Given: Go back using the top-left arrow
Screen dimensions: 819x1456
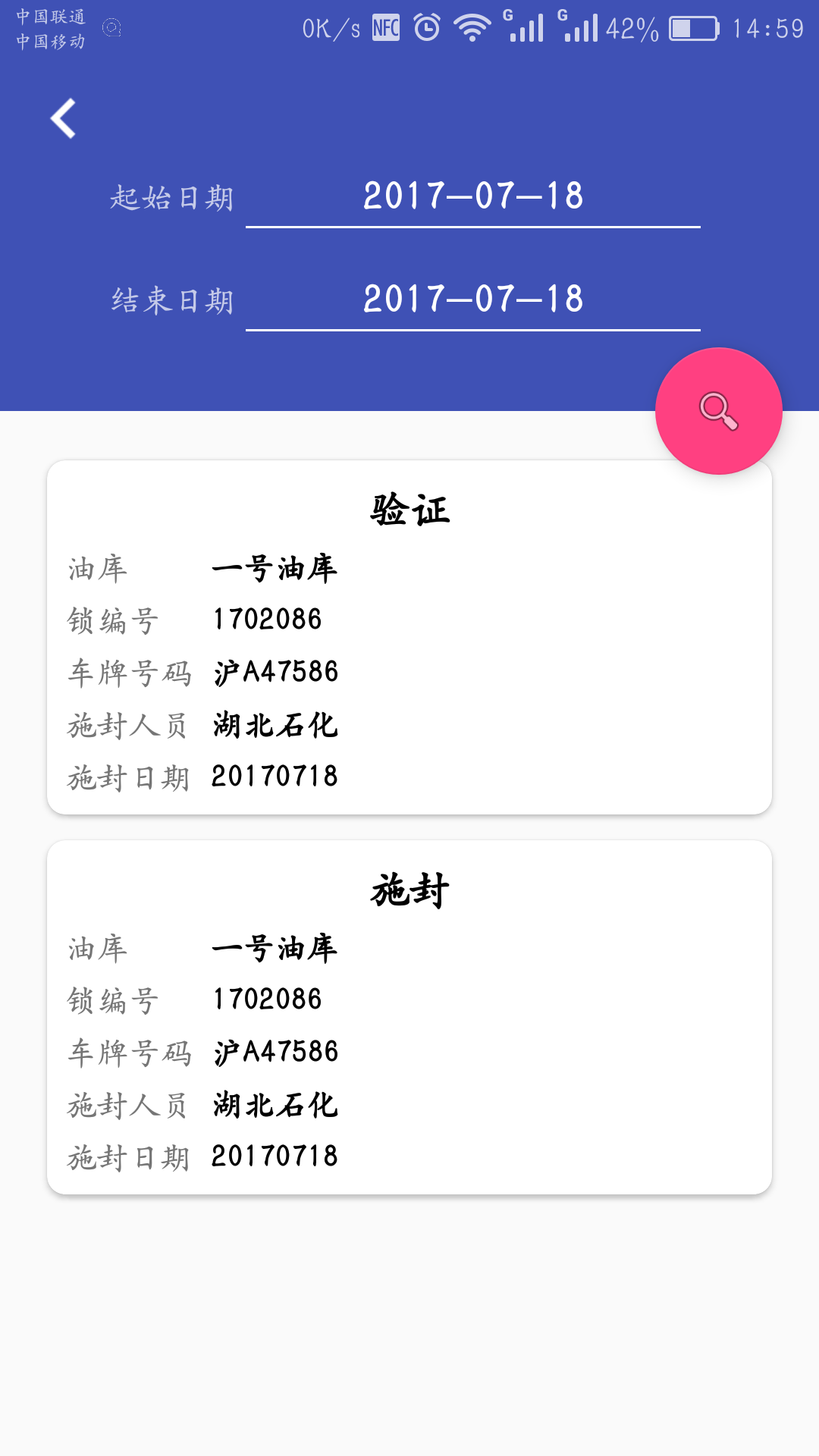Looking at the screenshot, I should (64, 119).
